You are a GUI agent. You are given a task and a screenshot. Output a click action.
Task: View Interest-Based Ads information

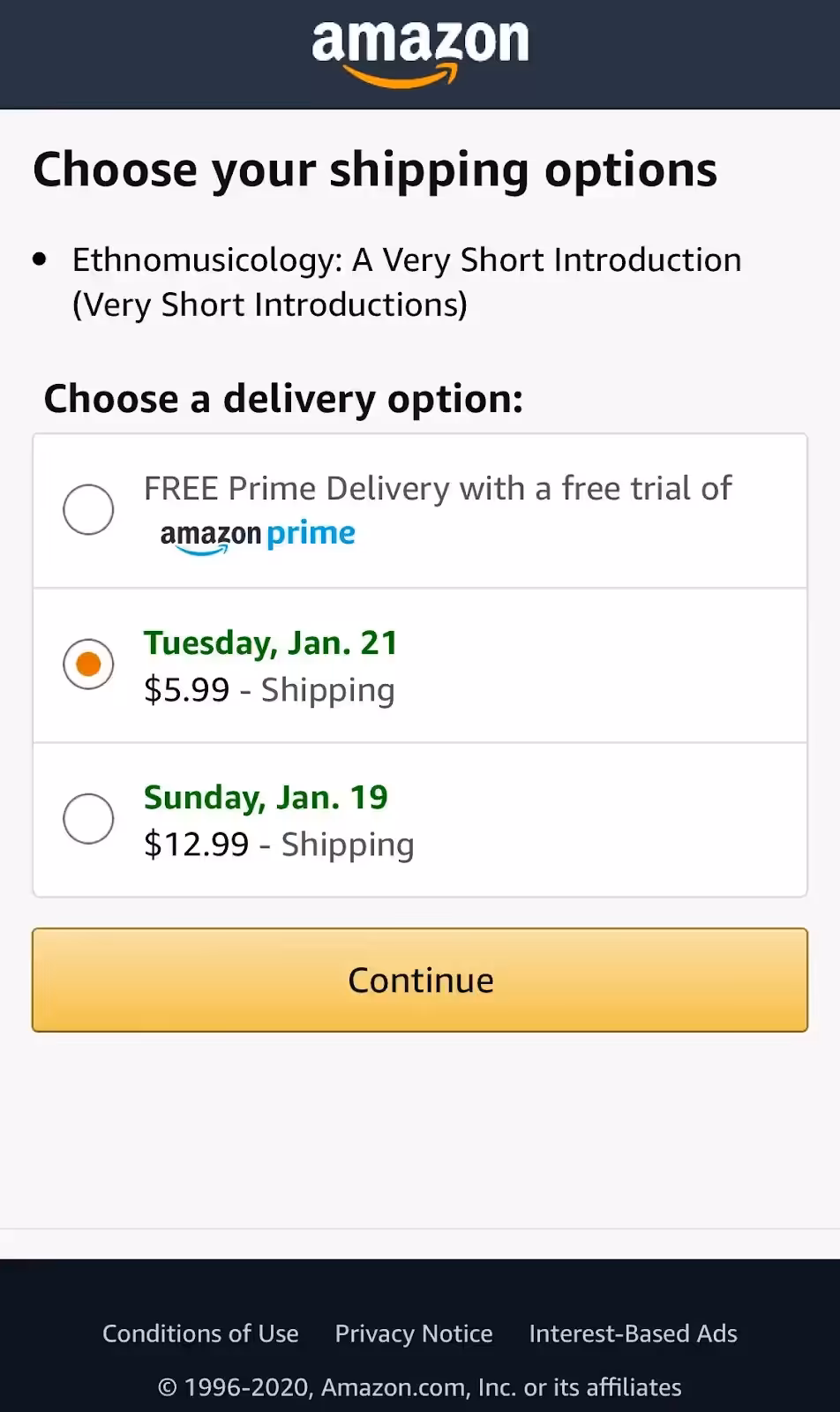(633, 1333)
